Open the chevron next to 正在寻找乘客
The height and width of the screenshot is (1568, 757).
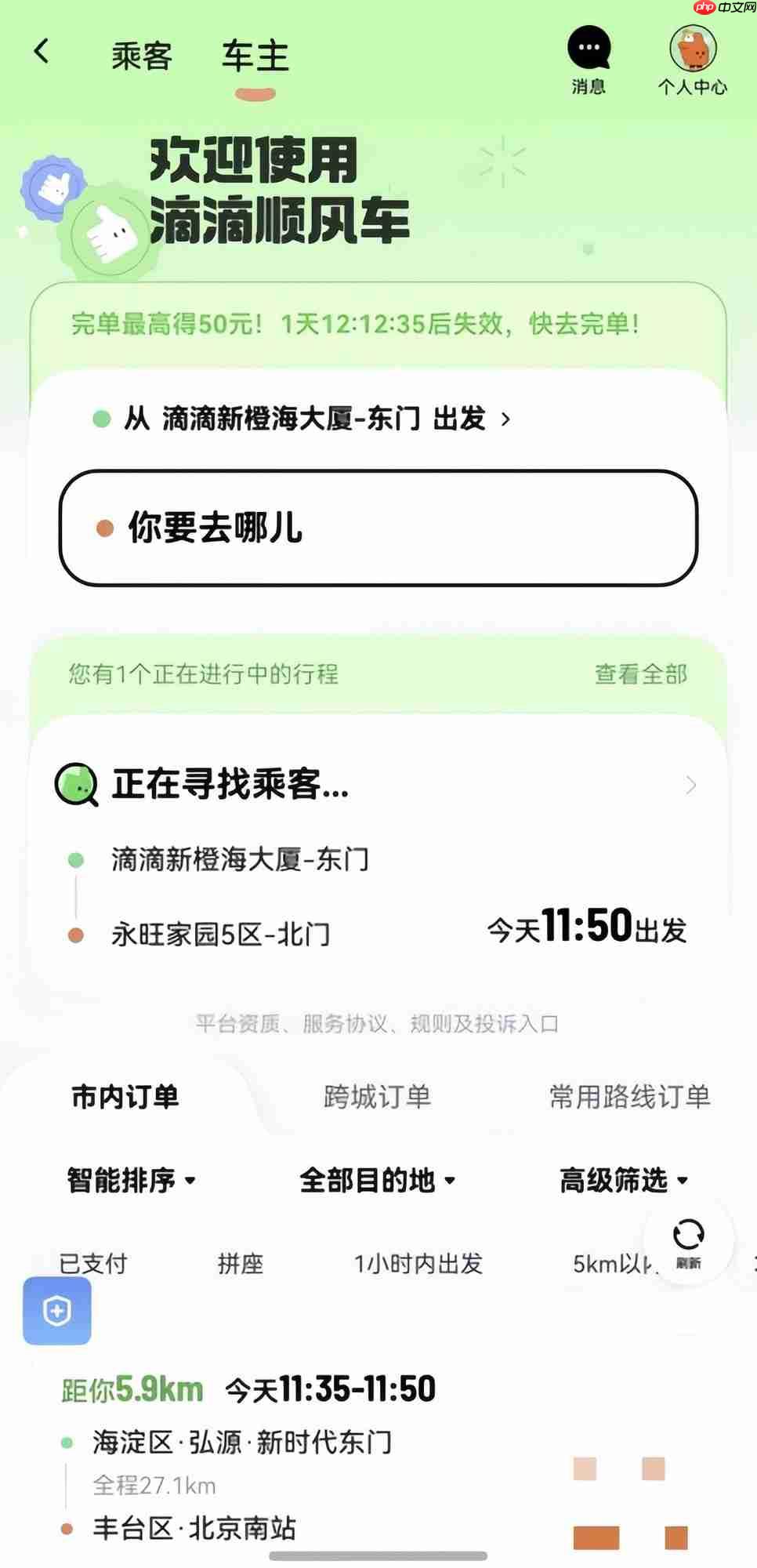691,784
